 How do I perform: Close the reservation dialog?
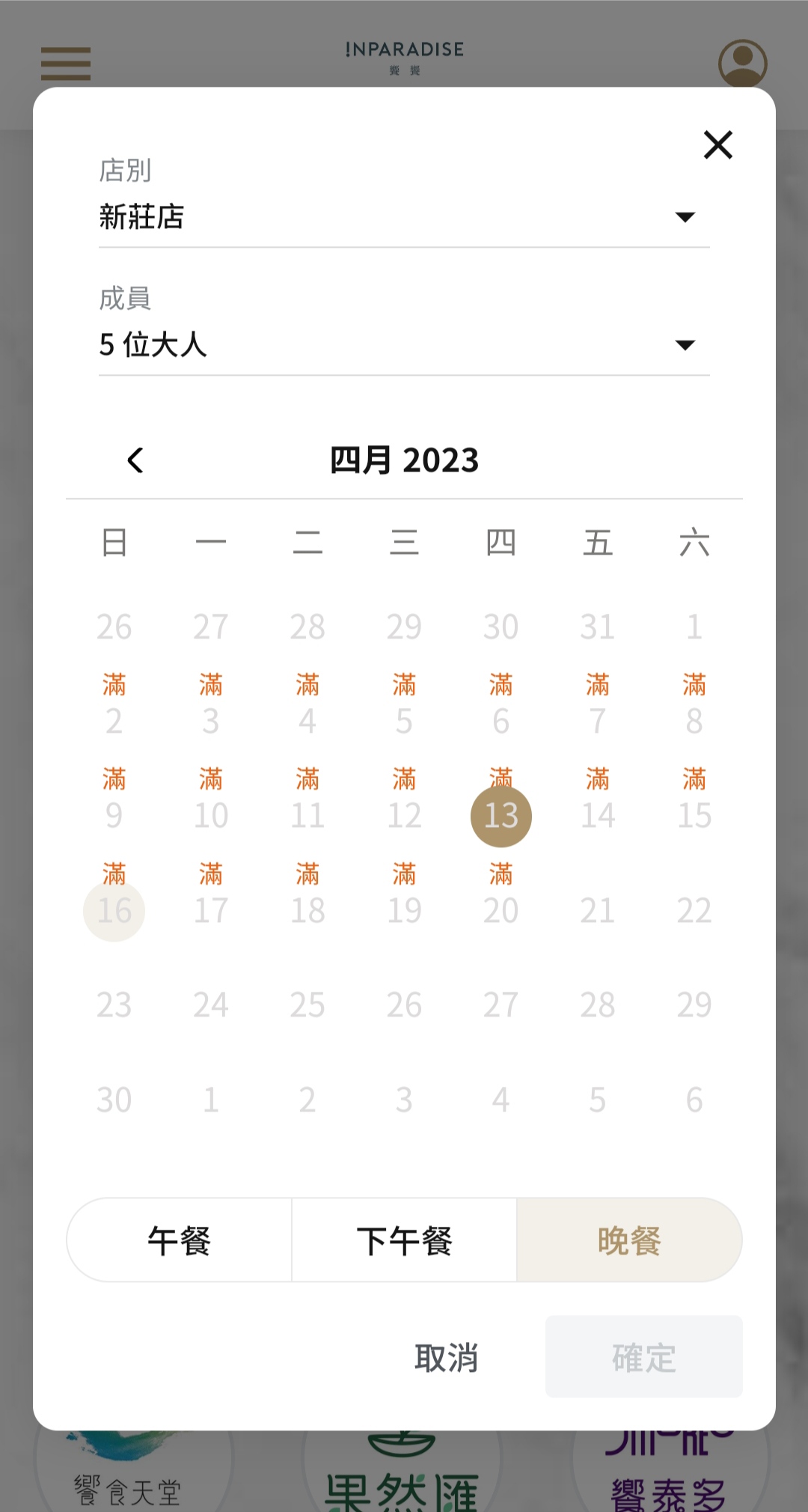[x=717, y=145]
